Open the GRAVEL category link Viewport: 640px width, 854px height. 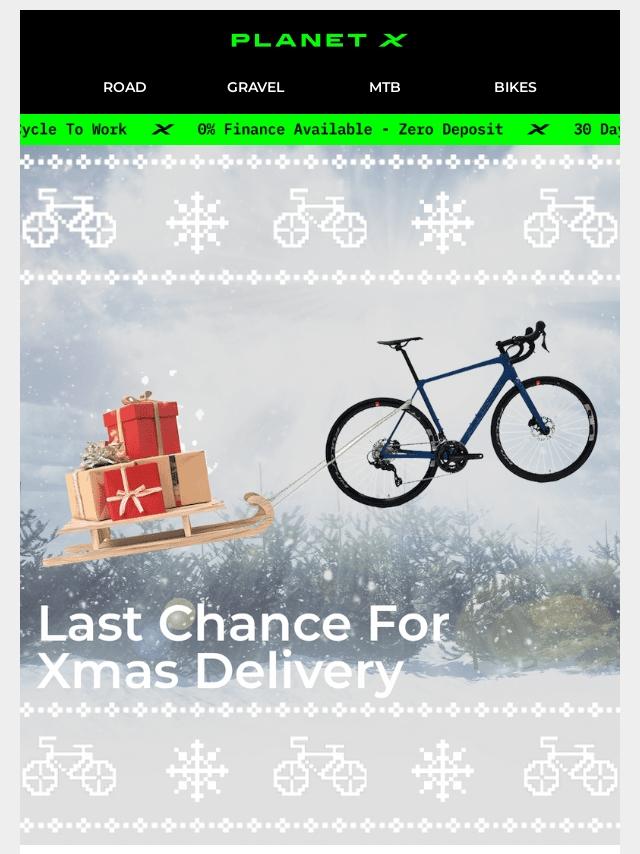pyautogui.click(x=255, y=88)
